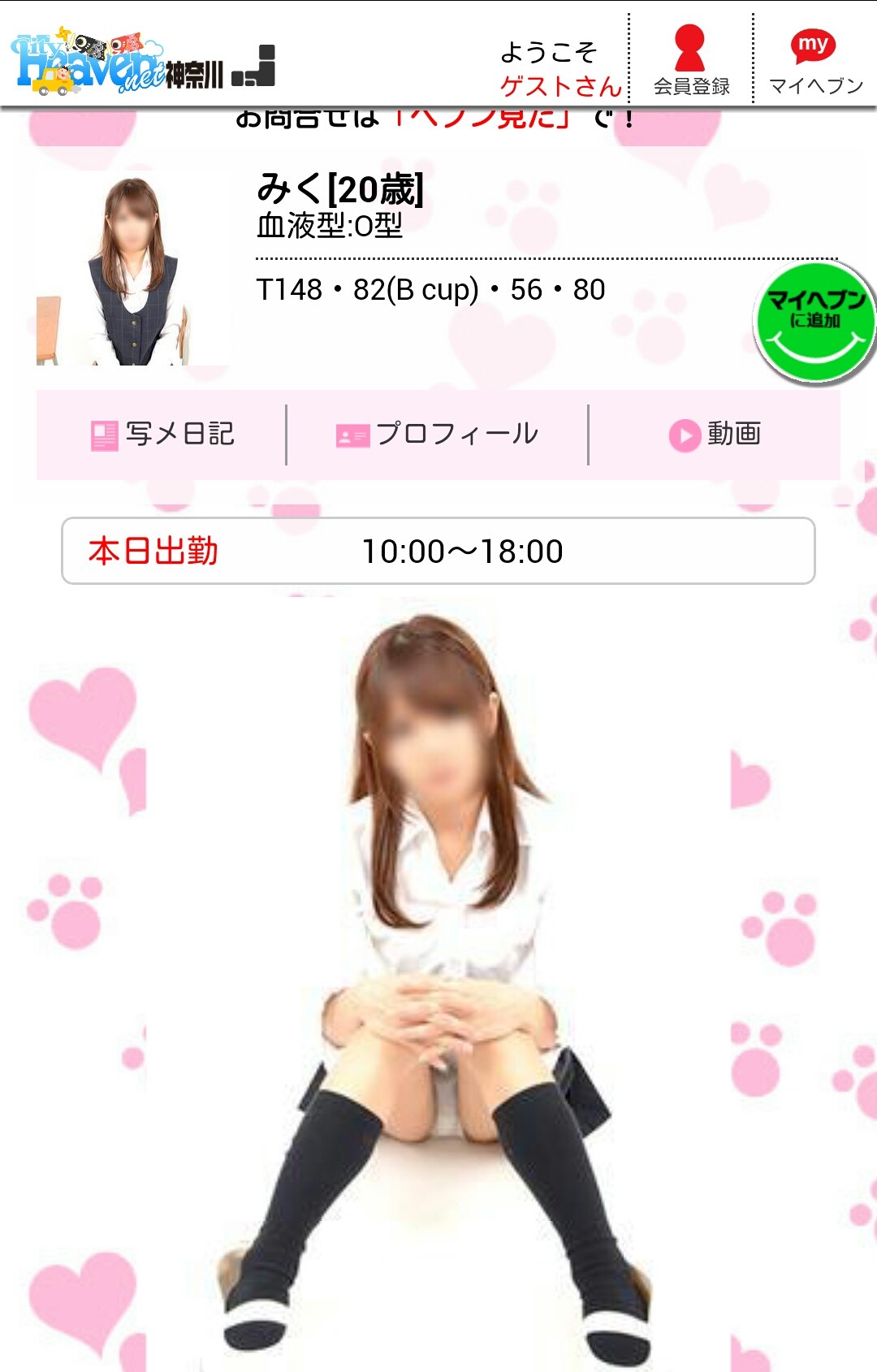Tap the green マイヘブンに追加 button
Viewport: 877px width, 1372px height.
click(x=814, y=322)
